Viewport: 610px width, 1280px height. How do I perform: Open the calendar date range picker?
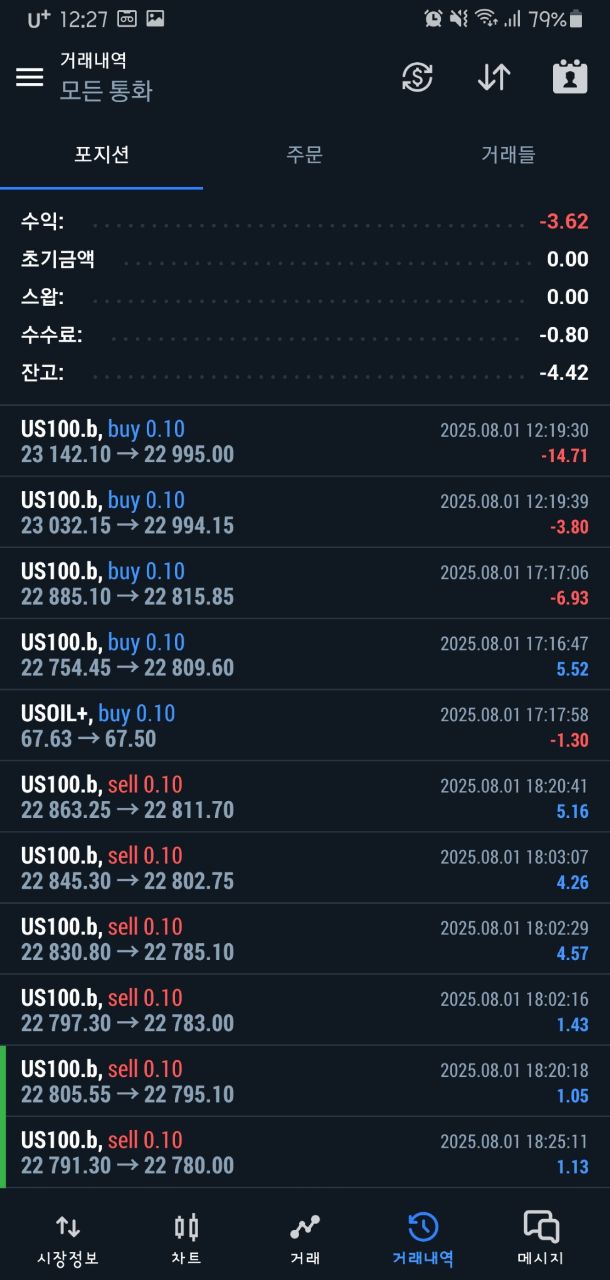pyautogui.click(x=570, y=77)
